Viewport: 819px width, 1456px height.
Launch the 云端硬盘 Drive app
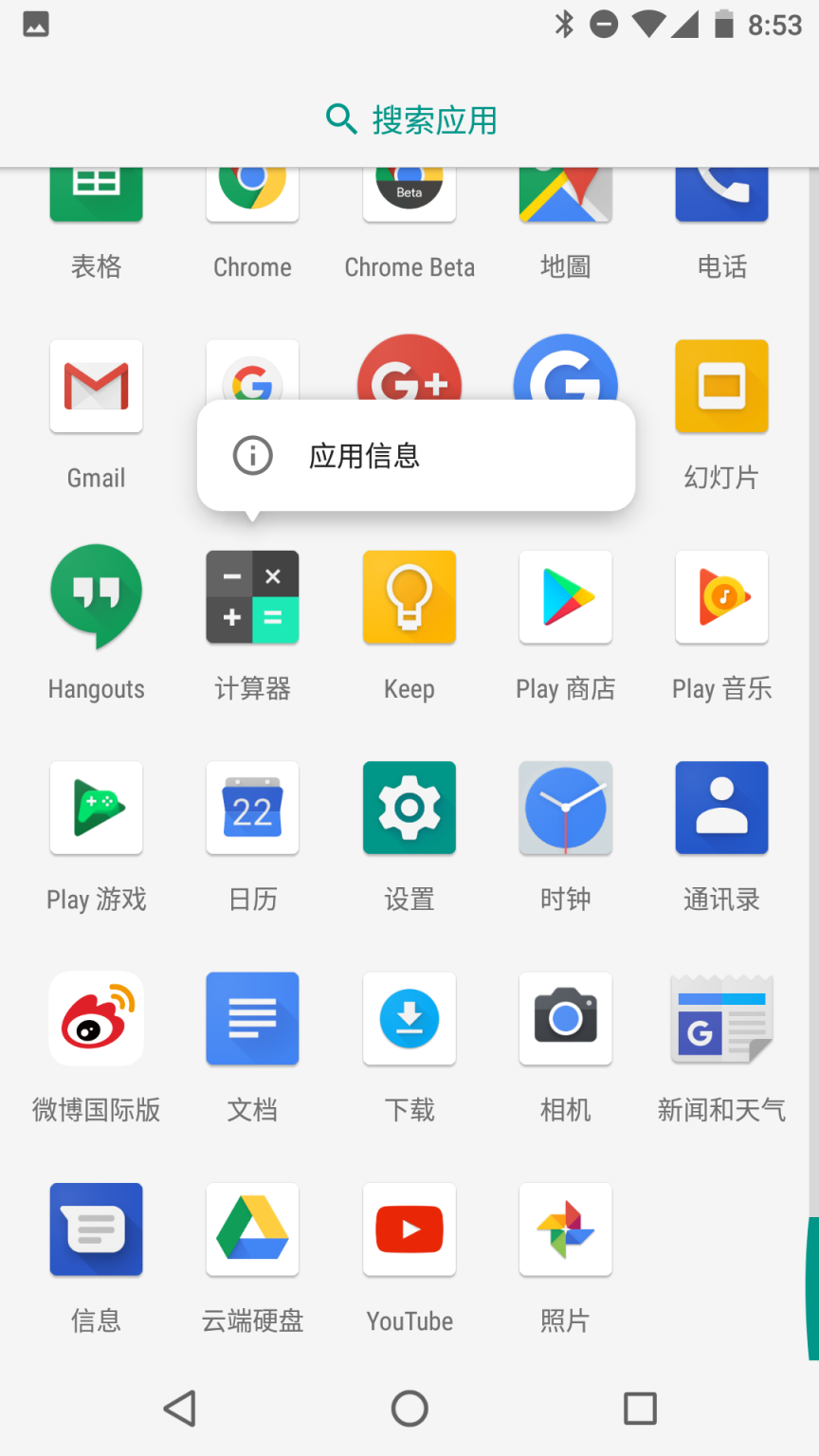[x=252, y=1229]
